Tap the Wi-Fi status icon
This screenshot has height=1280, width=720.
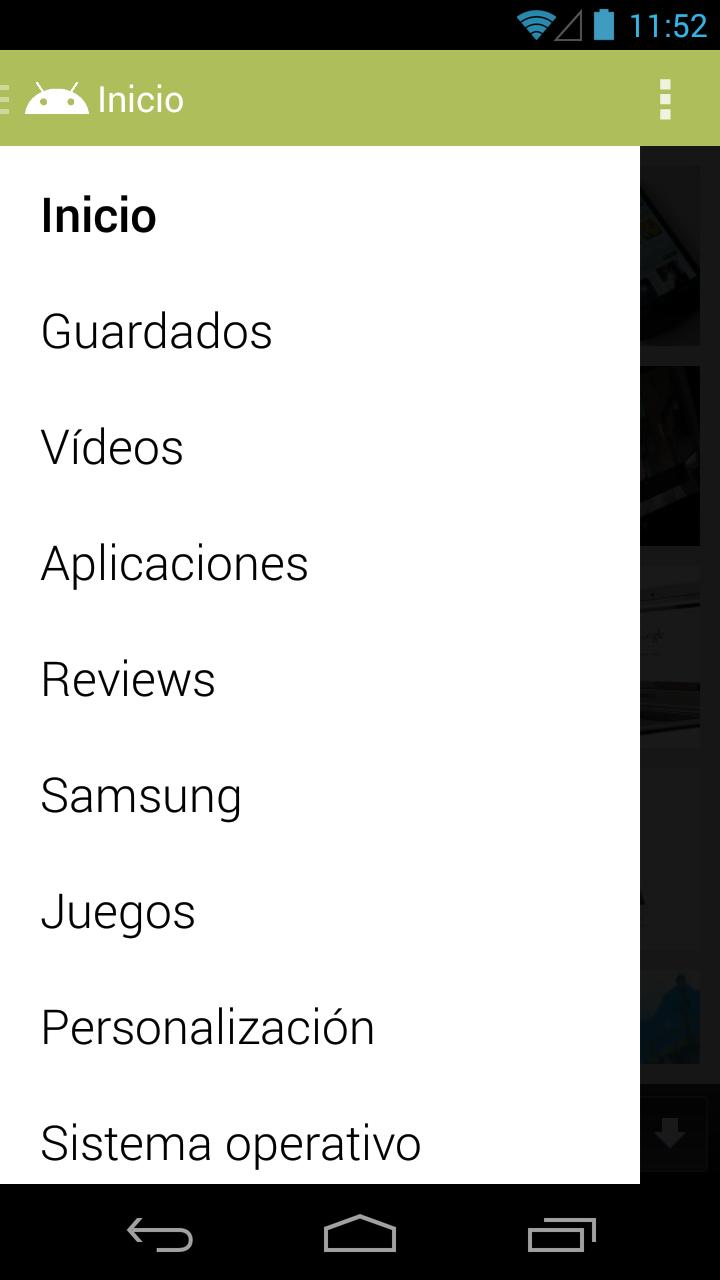tap(534, 24)
